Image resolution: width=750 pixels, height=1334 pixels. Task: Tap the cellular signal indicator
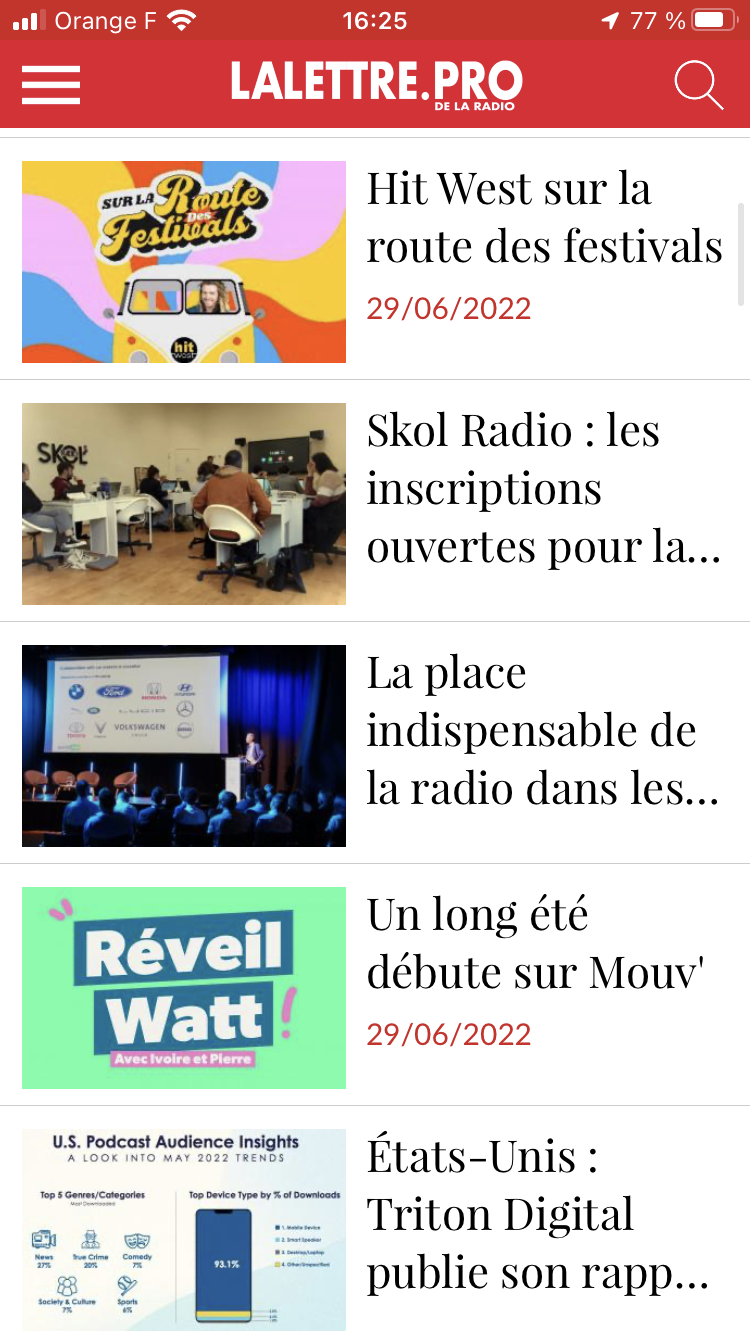point(29,18)
